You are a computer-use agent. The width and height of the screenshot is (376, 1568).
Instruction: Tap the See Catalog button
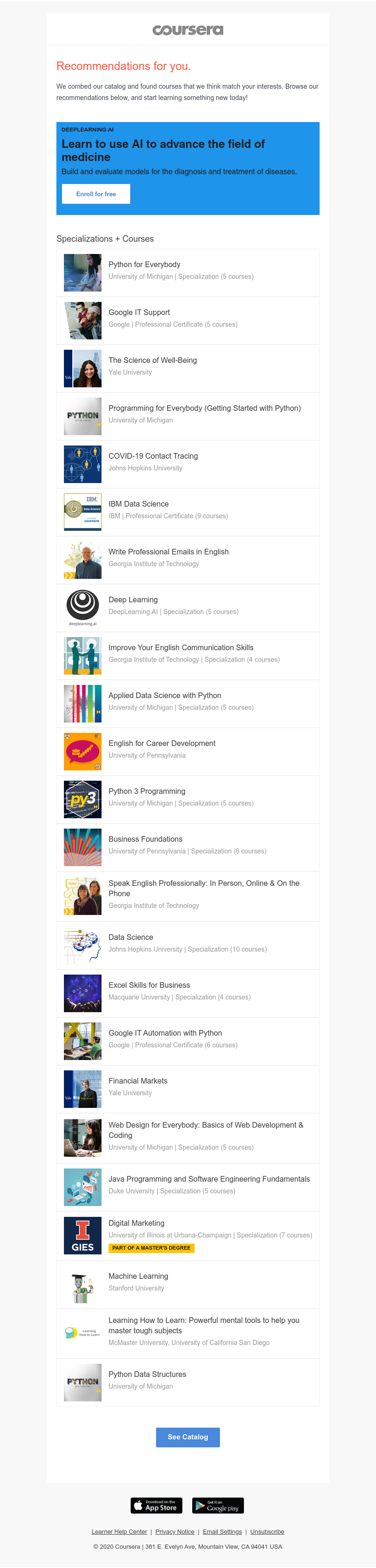[188, 1437]
